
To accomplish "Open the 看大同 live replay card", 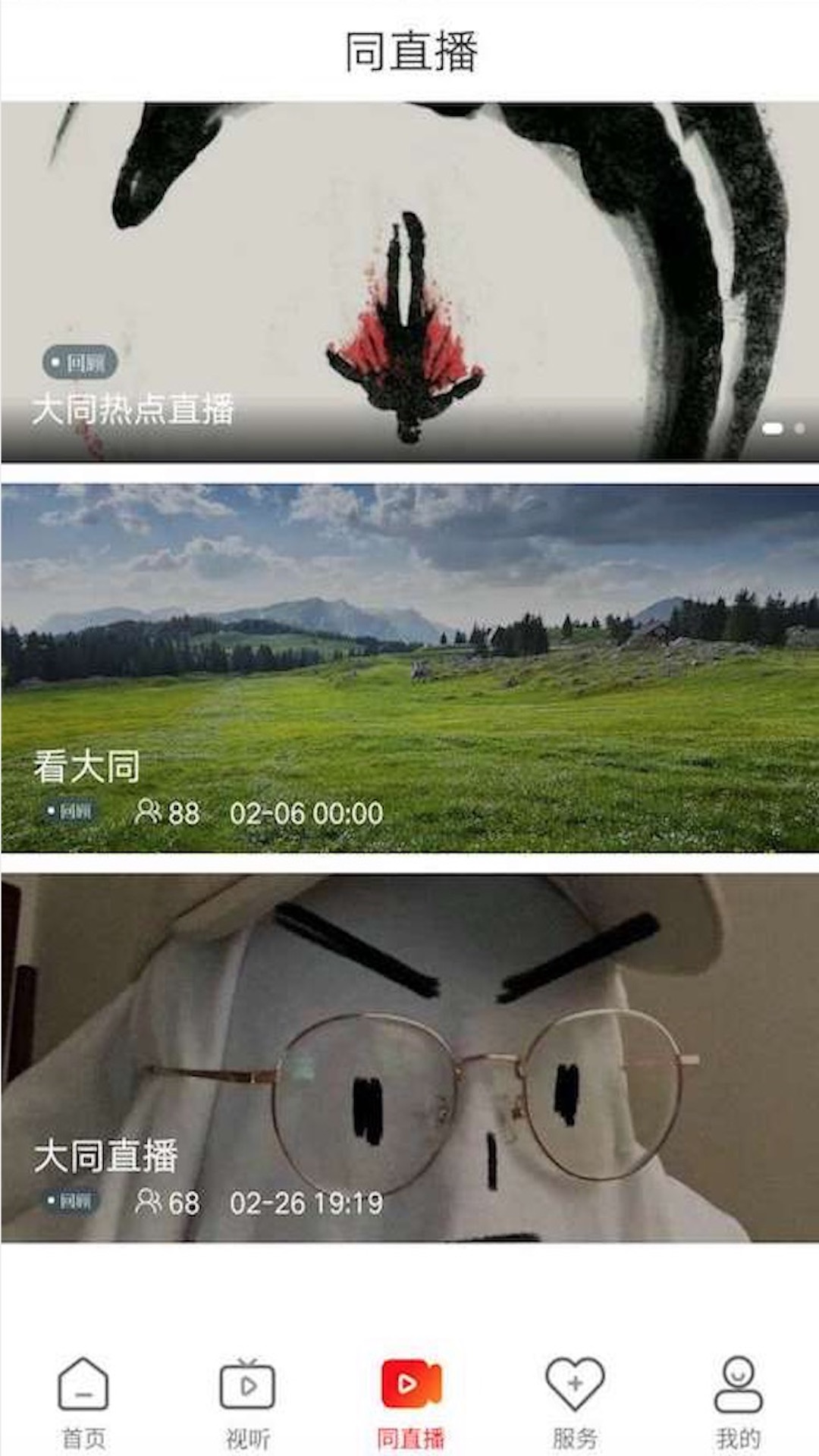I will pos(409,667).
